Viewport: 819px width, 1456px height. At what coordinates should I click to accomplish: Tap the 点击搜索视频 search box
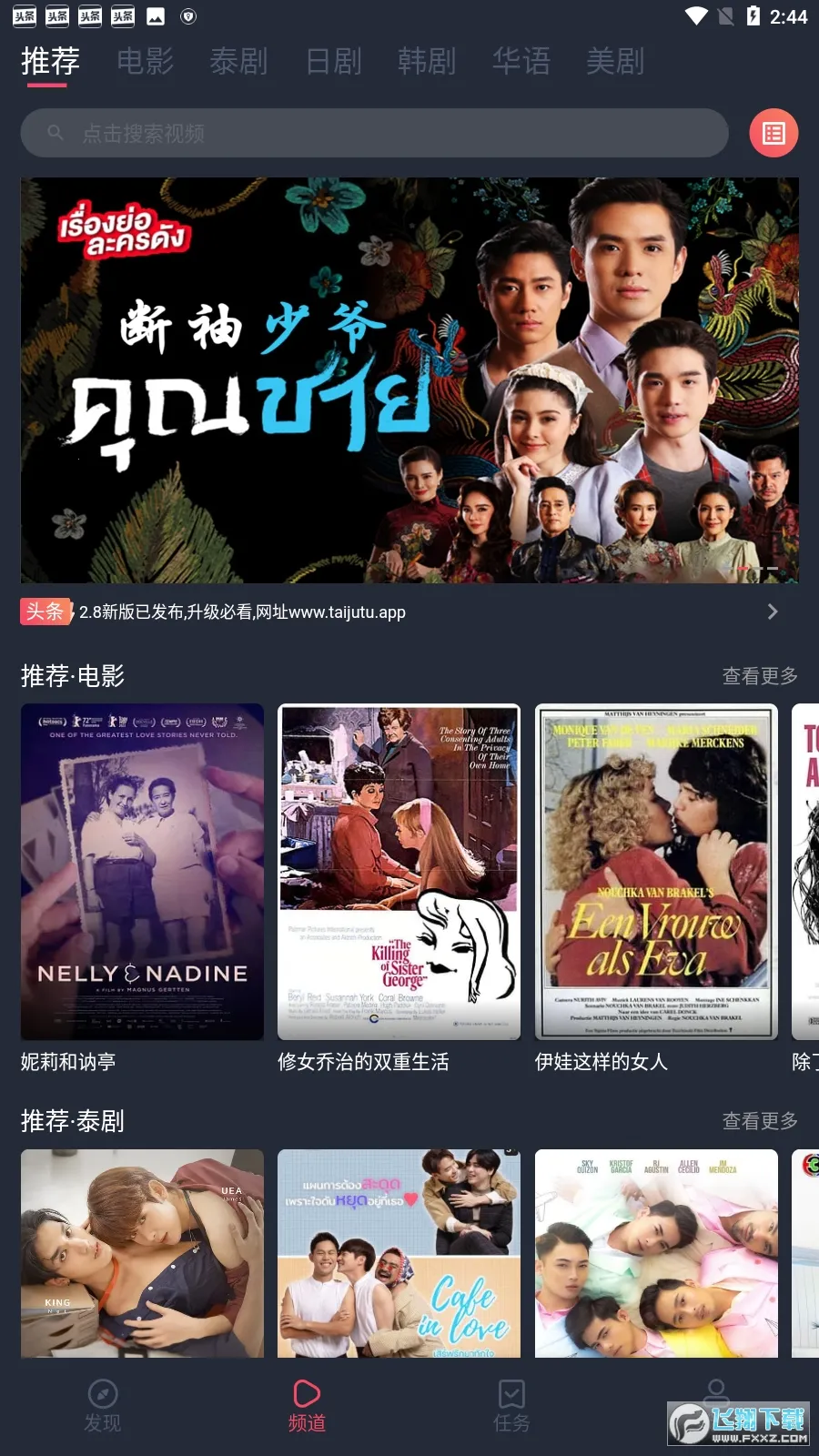(x=374, y=134)
